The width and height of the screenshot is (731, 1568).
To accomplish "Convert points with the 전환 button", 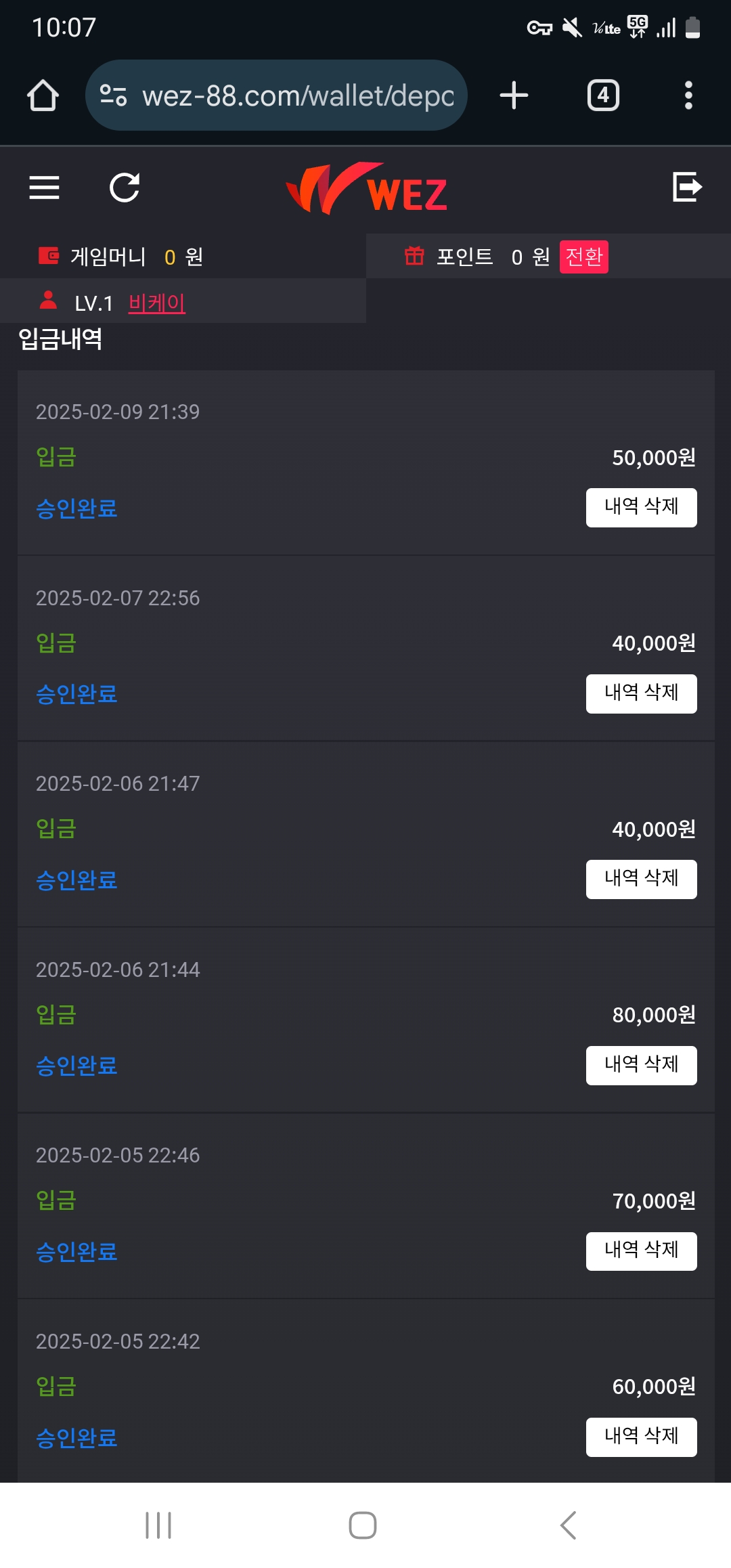I will (583, 257).
